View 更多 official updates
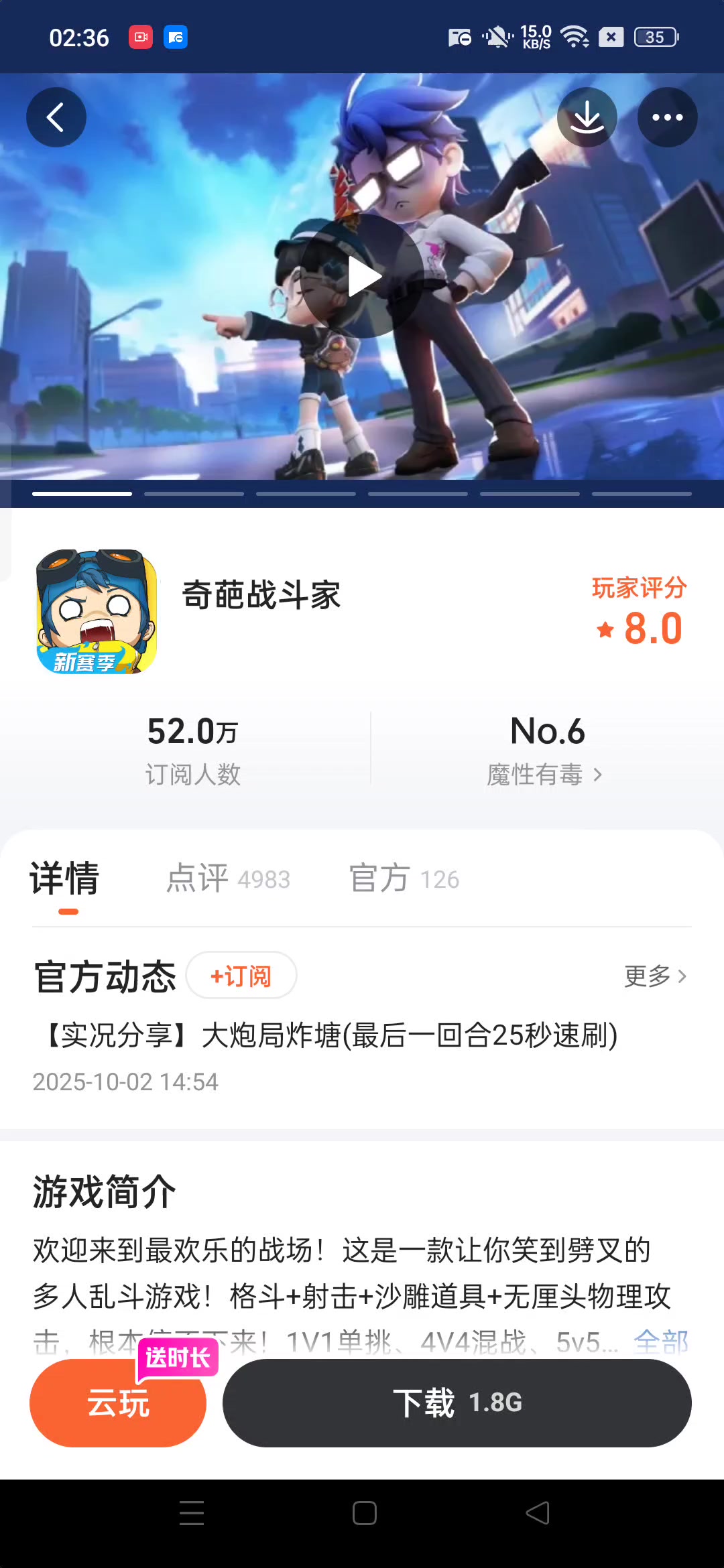The width and height of the screenshot is (724, 1568). pyautogui.click(x=655, y=976)
